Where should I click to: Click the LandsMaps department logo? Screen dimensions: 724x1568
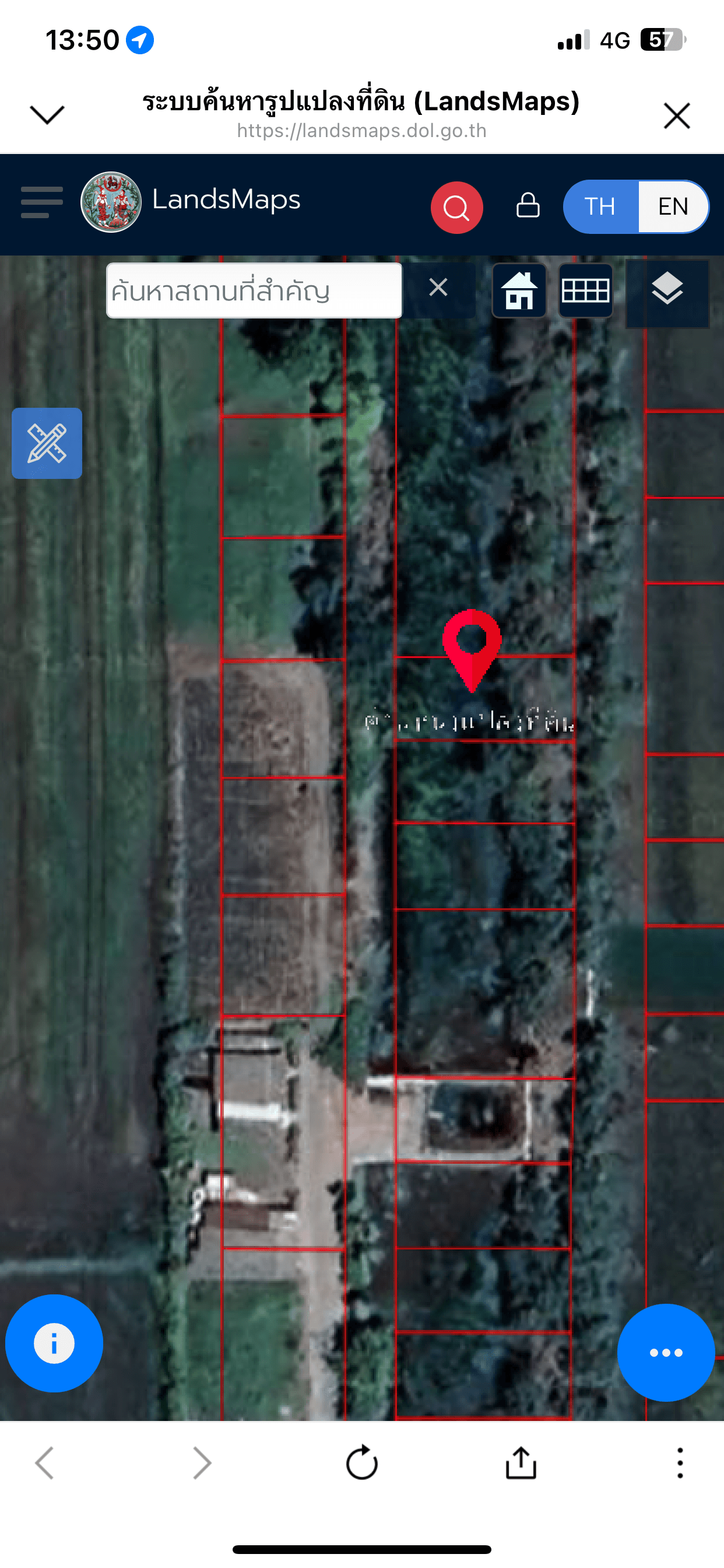[x=111, y=201]
